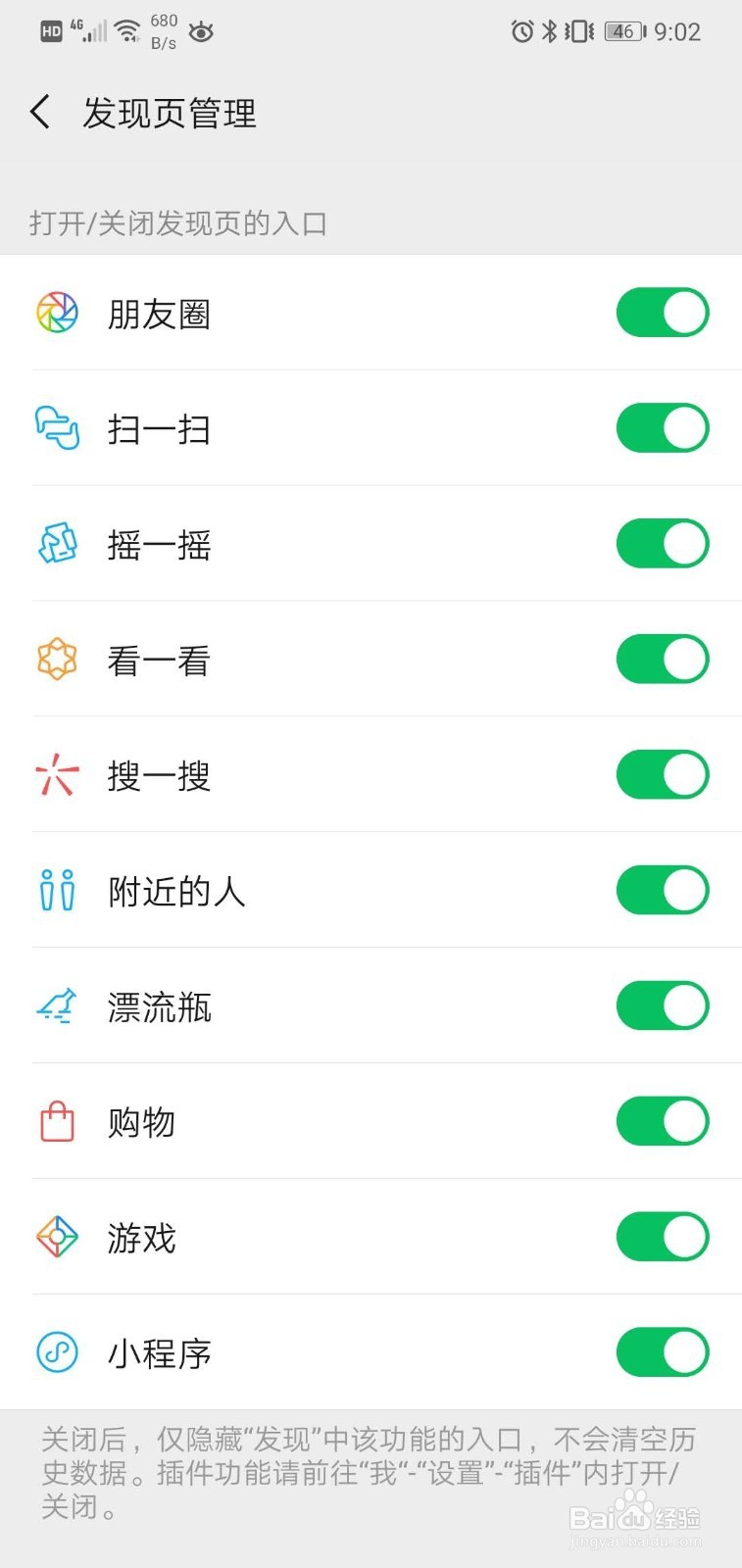
Task: Turn off the 摇一摇 switch
Action: (x=663, y=544)
